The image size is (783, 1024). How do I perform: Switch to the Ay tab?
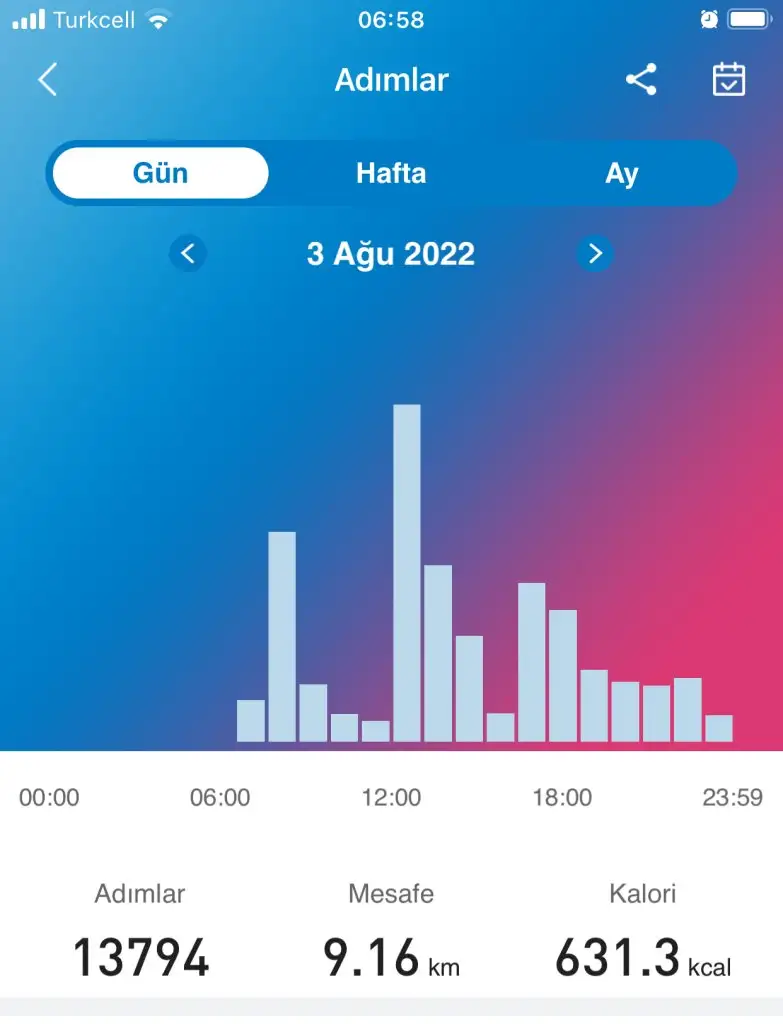pyautogui.click(x=621, y=173)
